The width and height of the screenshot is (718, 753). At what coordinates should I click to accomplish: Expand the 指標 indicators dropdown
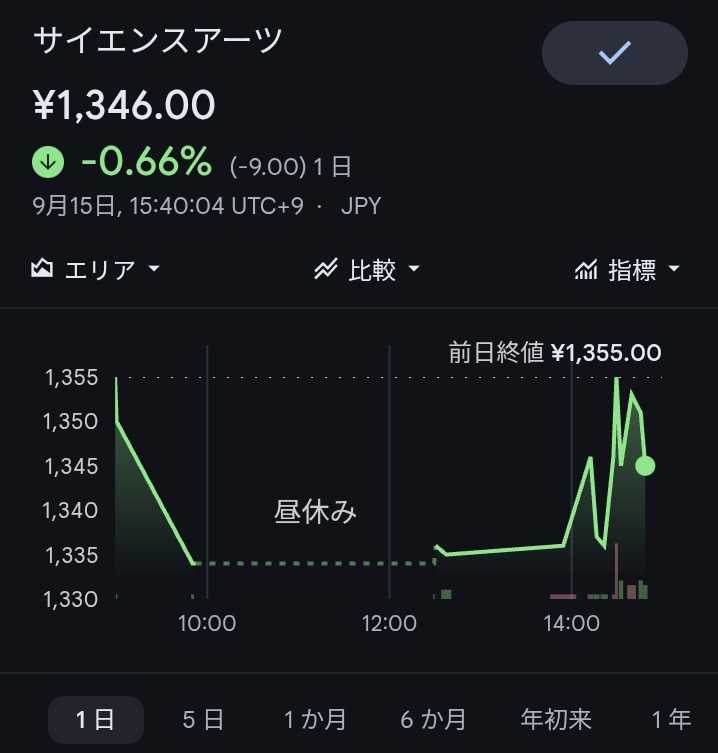tap(627, 269)
